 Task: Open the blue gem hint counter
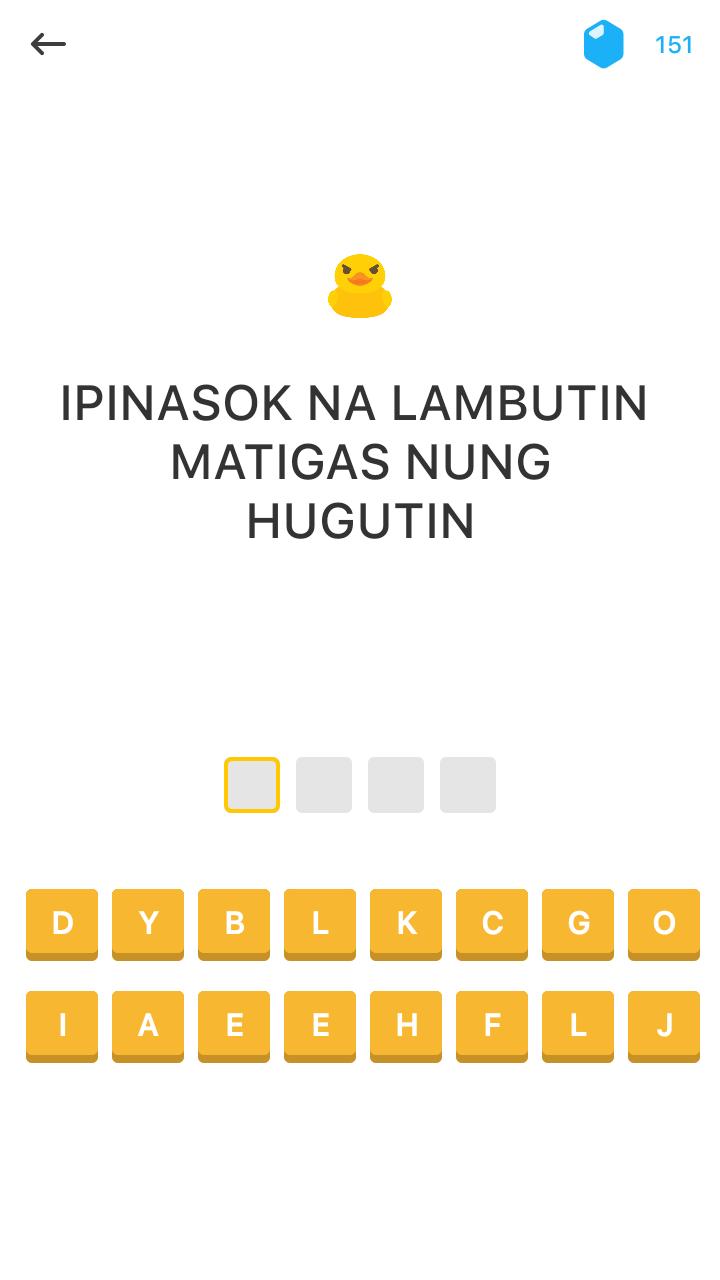[604, 45]
